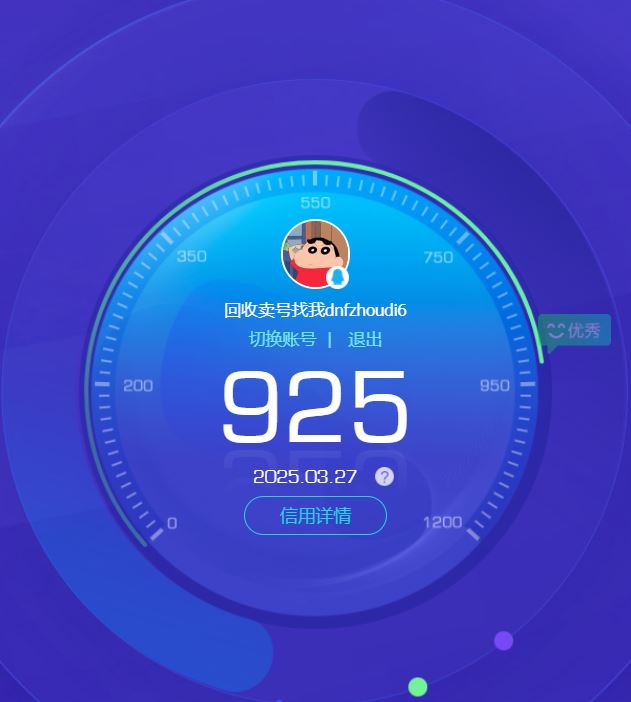Screen dimensions: 631x702
Task: Open the 信用详情 credit details button
Action: [315, 516]
